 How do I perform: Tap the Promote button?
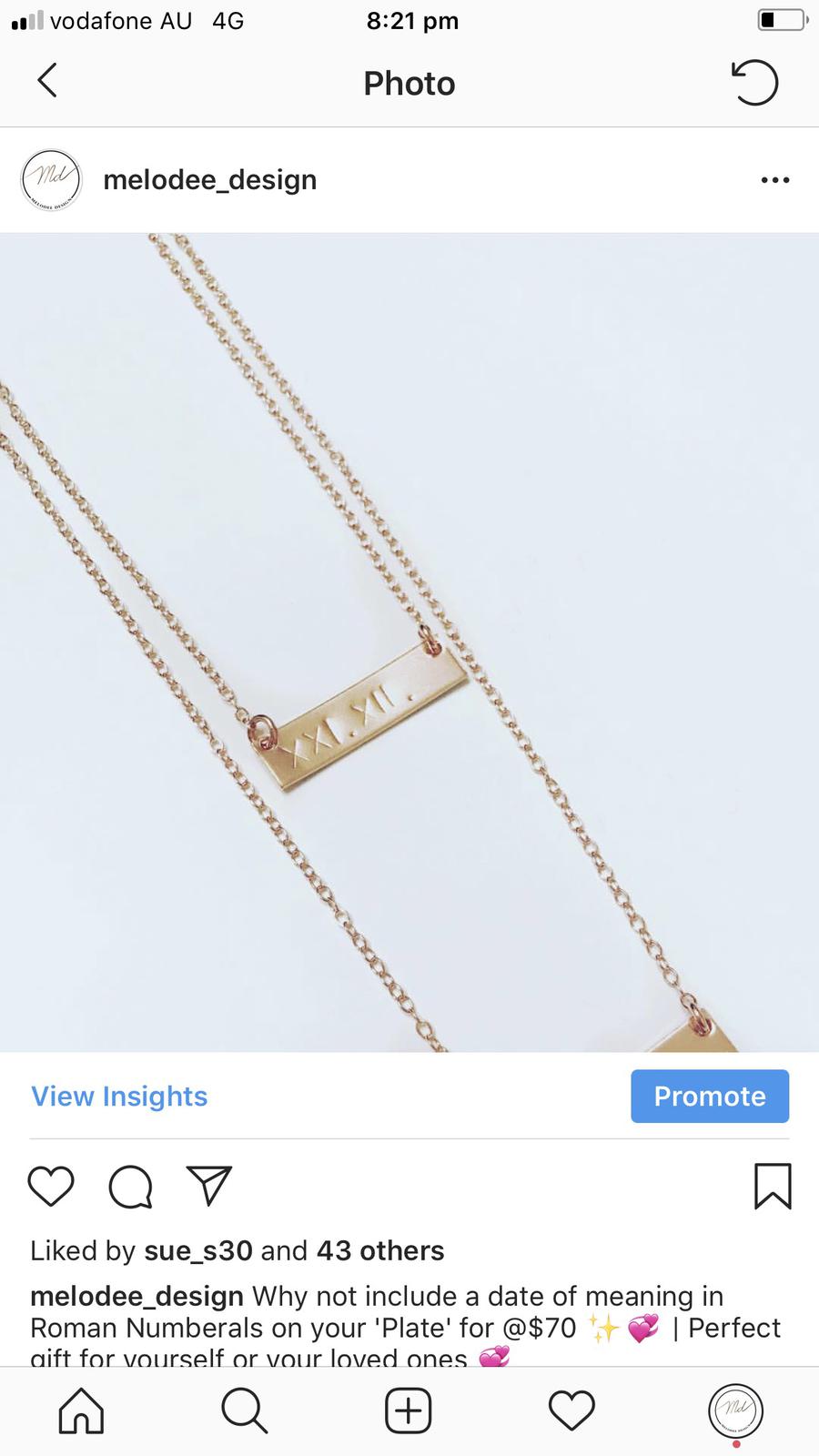point(709,1097)
